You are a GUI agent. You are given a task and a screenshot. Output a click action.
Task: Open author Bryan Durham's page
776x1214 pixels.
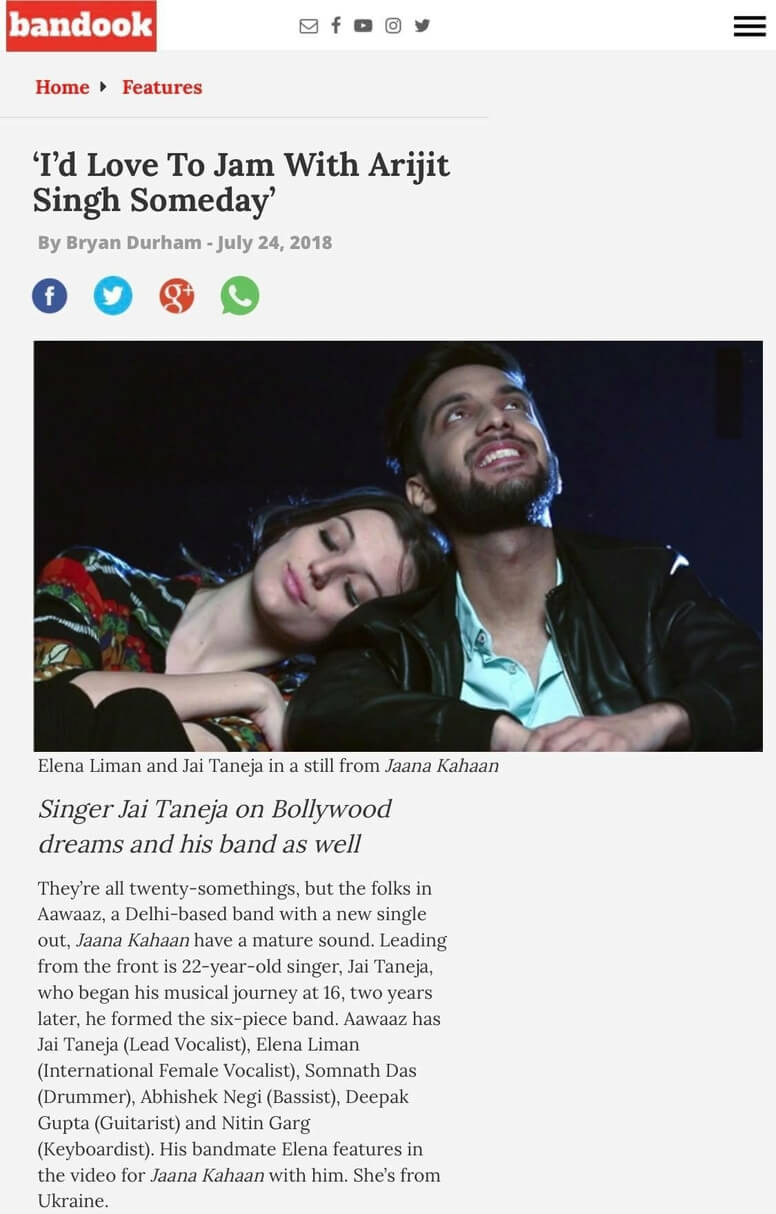[x=135, y=243]
